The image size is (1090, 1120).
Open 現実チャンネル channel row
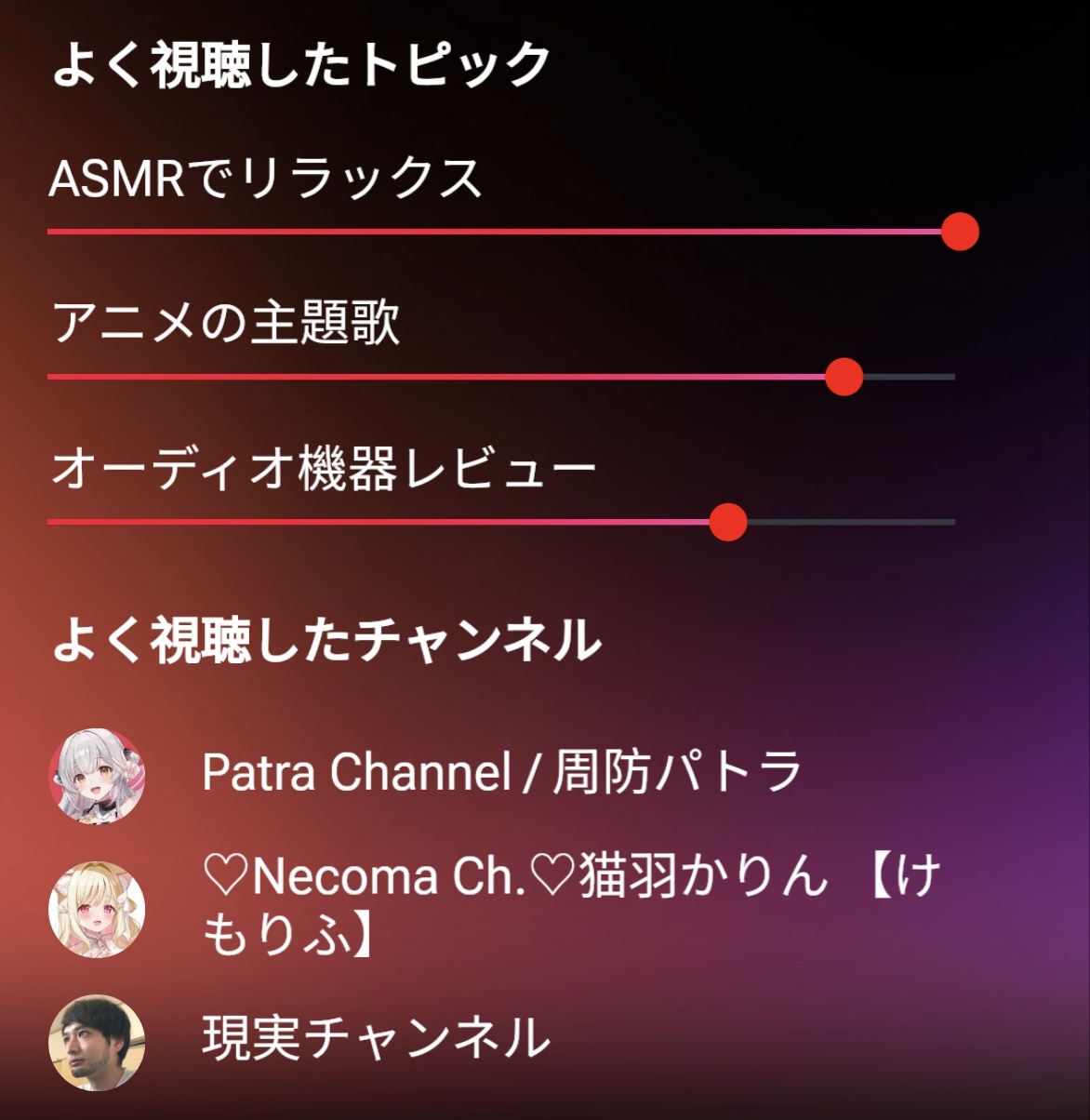(376, 1039)
